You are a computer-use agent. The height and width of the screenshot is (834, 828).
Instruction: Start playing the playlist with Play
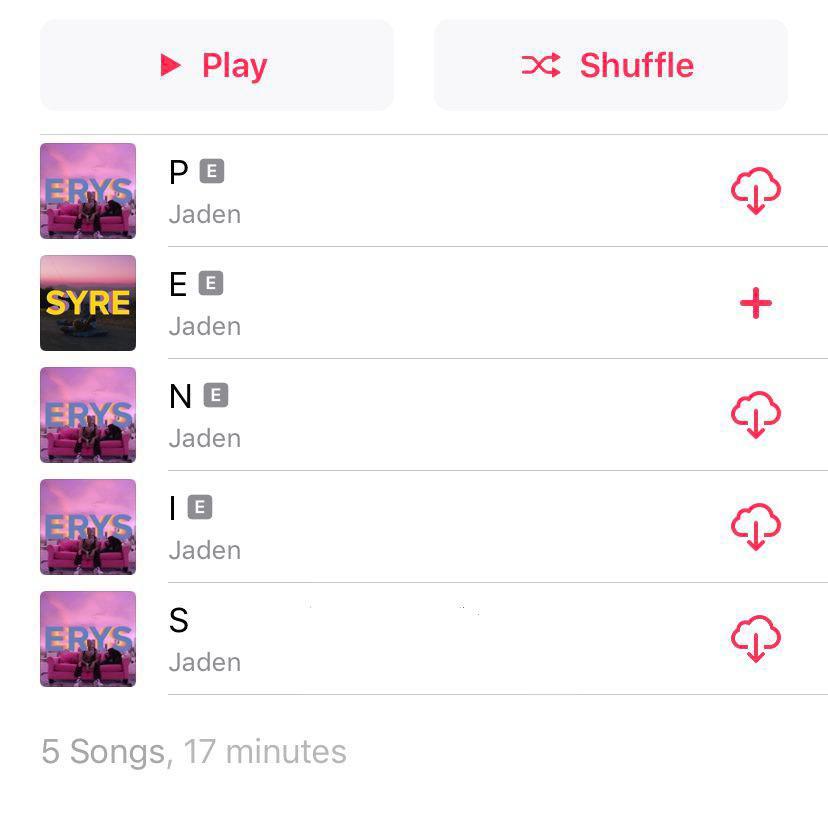tap(216, 66)
